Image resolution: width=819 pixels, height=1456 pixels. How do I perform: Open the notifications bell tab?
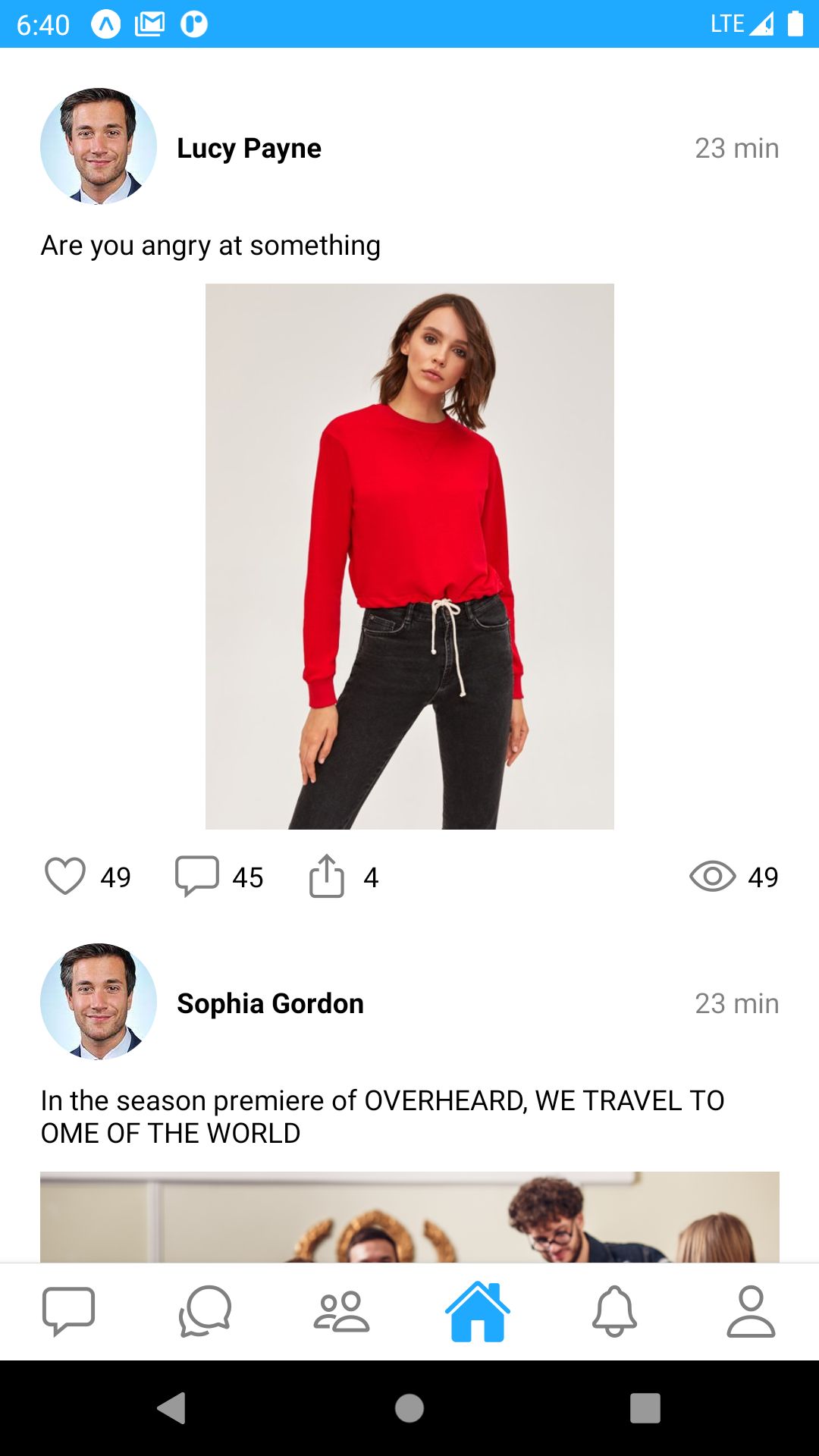coord(614,1311)
